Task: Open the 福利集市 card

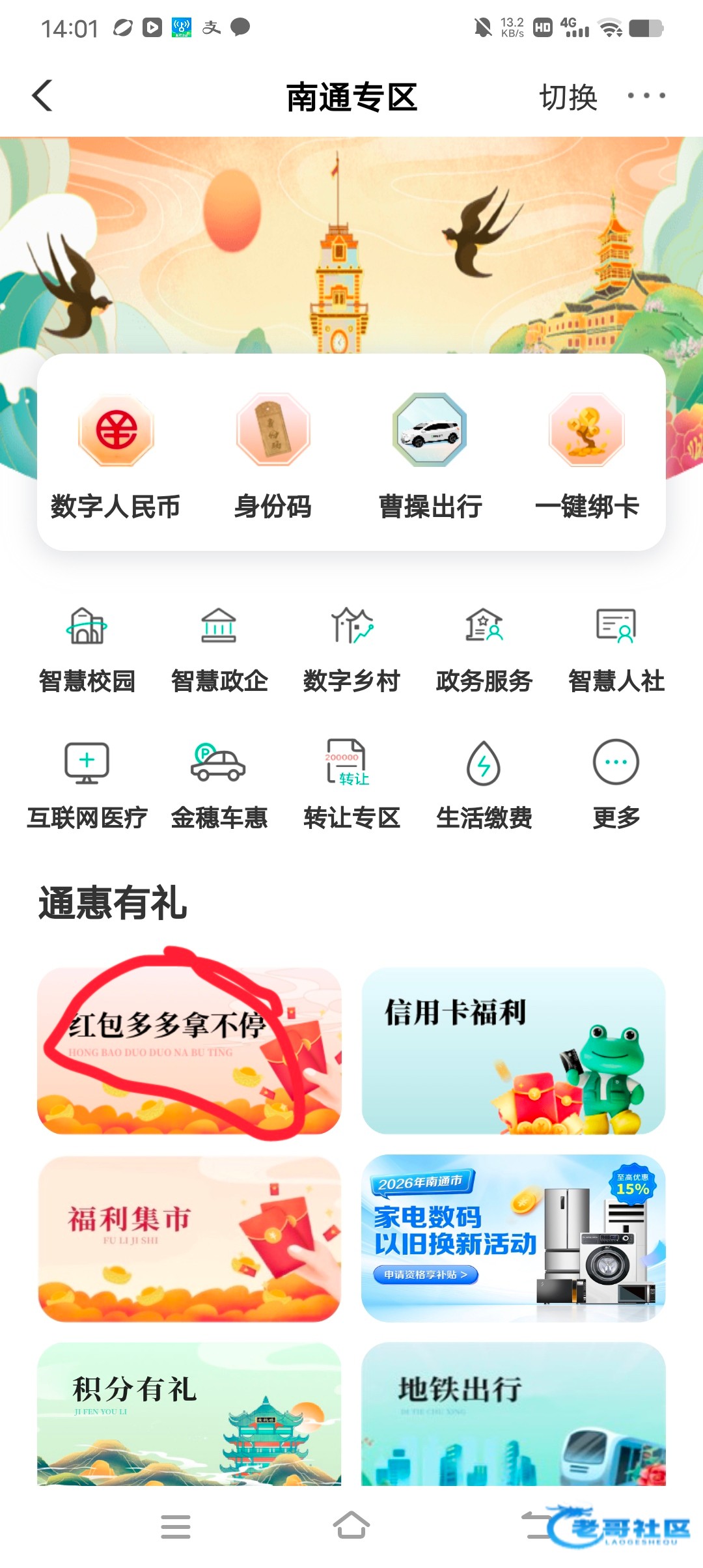Action: coord(189,1239)
